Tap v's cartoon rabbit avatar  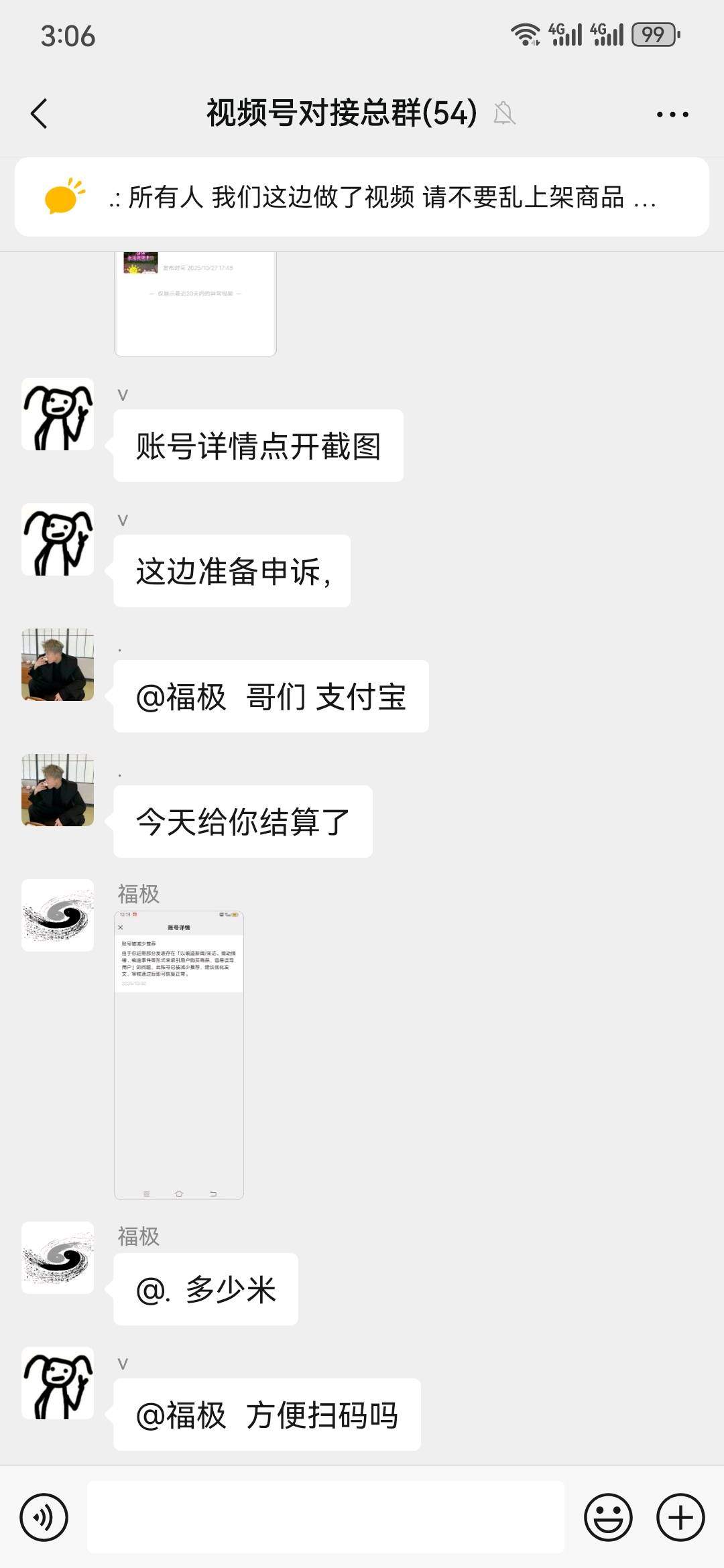click(x=58, y=412)
